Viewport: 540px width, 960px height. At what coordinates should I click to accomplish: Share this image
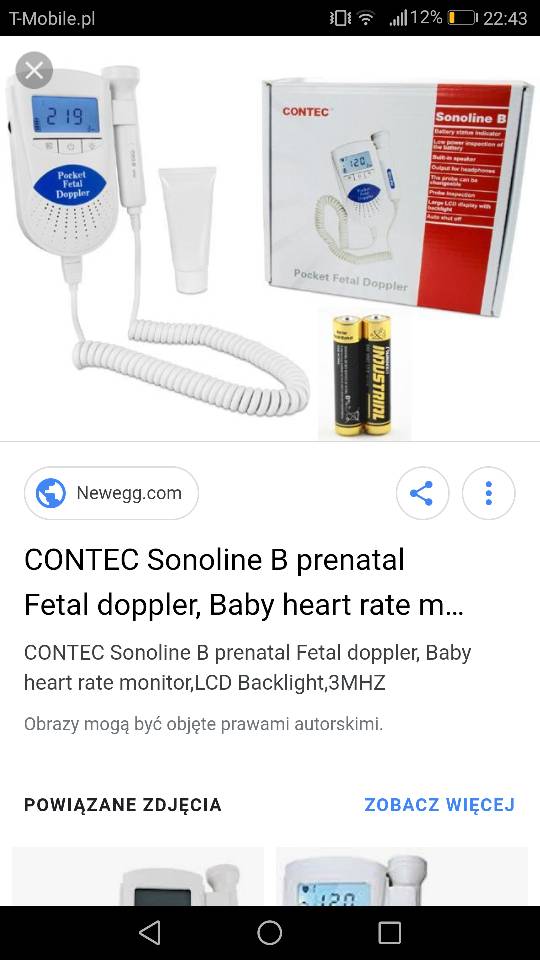click(x=422, y=493)
